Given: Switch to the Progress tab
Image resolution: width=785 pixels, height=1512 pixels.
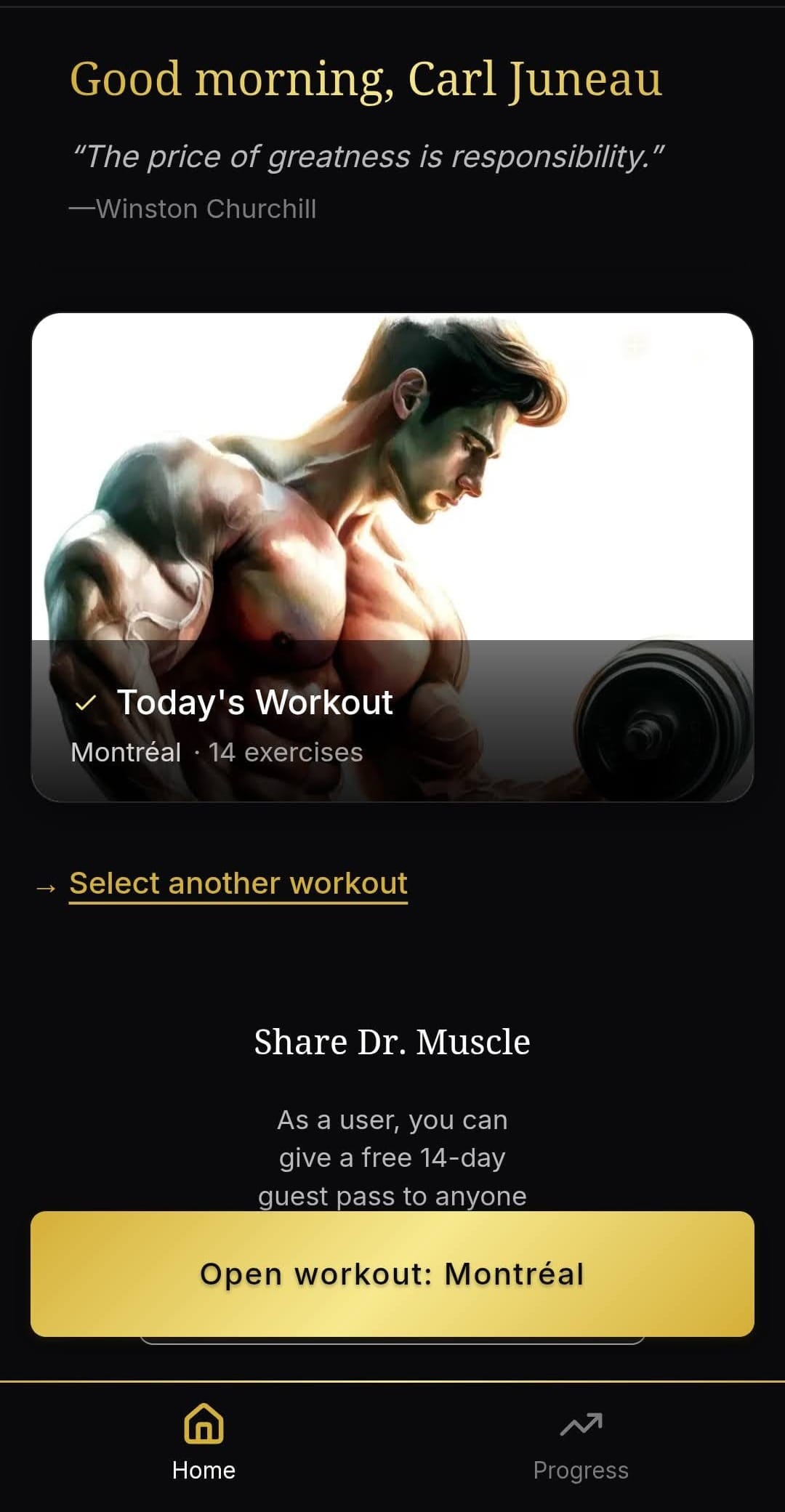Looking at the screenshot, I should (581, 1442).
